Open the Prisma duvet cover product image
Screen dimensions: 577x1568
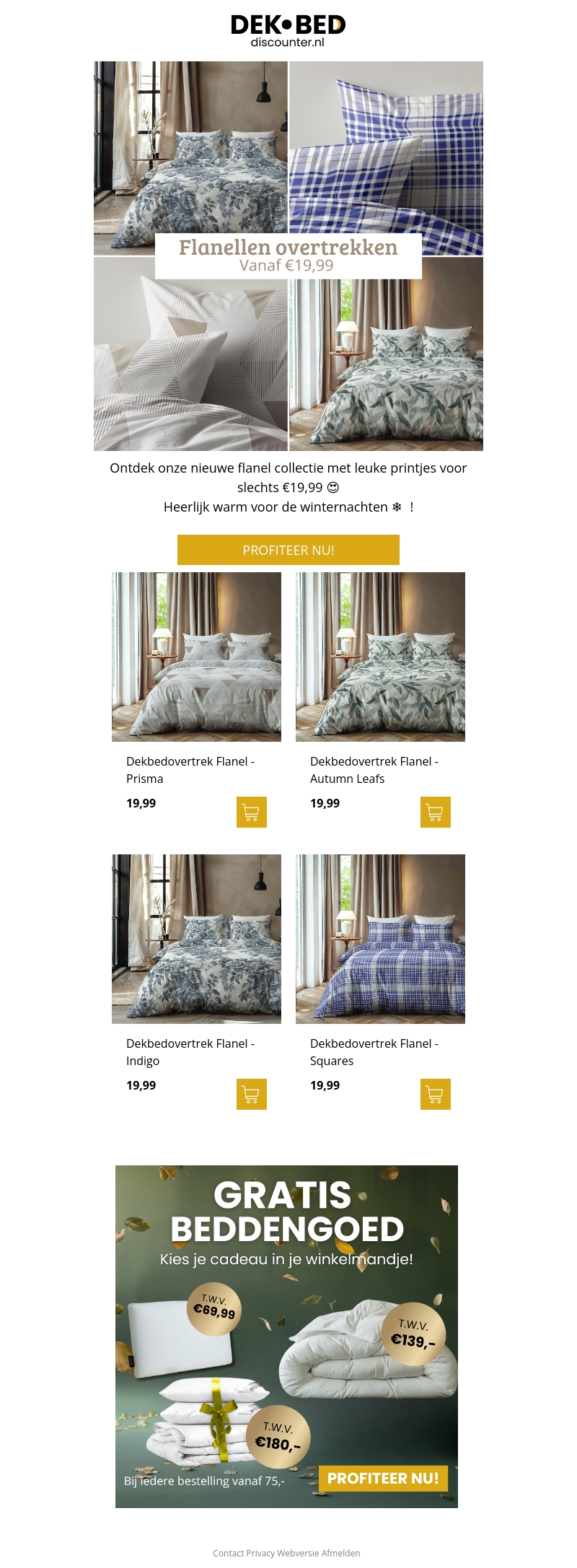point(196,657)
